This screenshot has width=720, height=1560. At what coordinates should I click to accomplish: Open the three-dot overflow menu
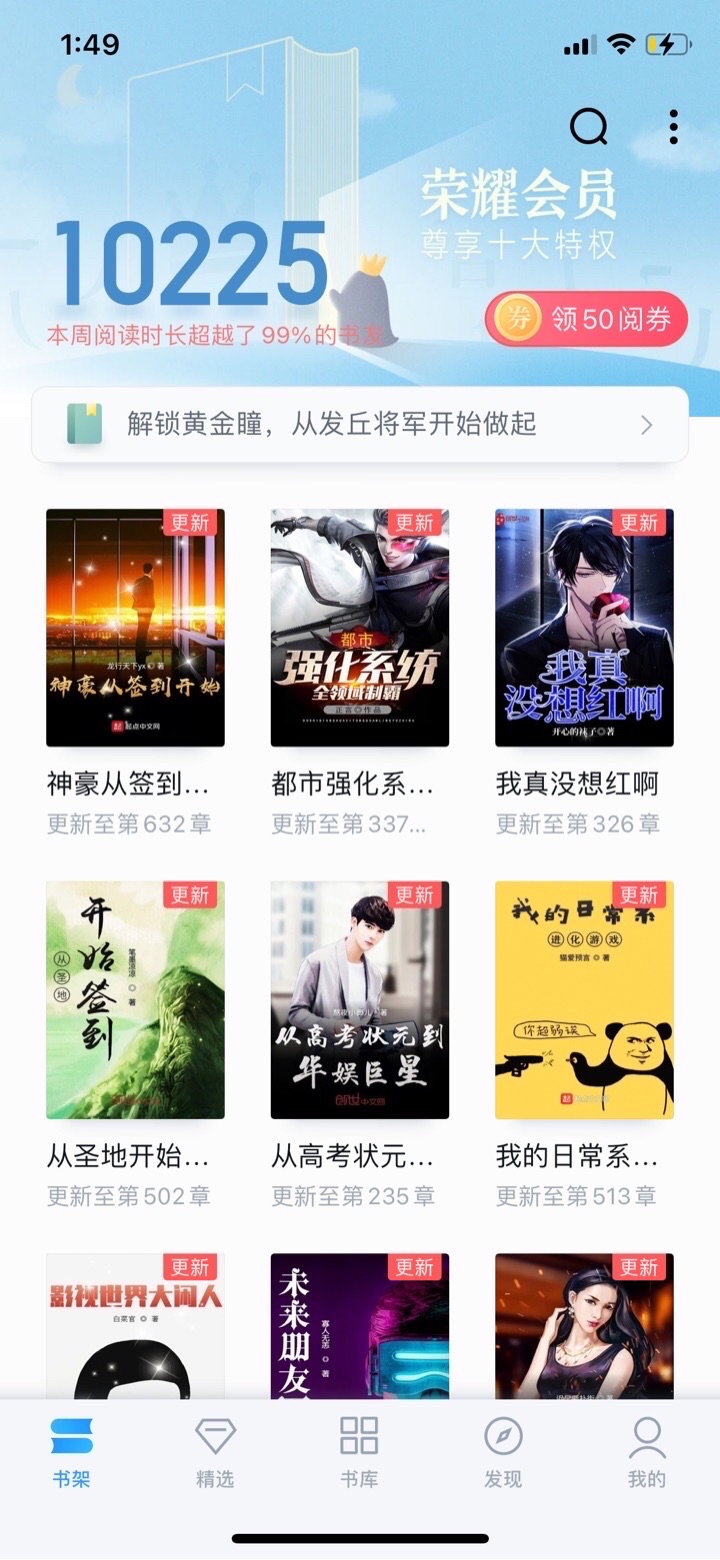(674, 127)
